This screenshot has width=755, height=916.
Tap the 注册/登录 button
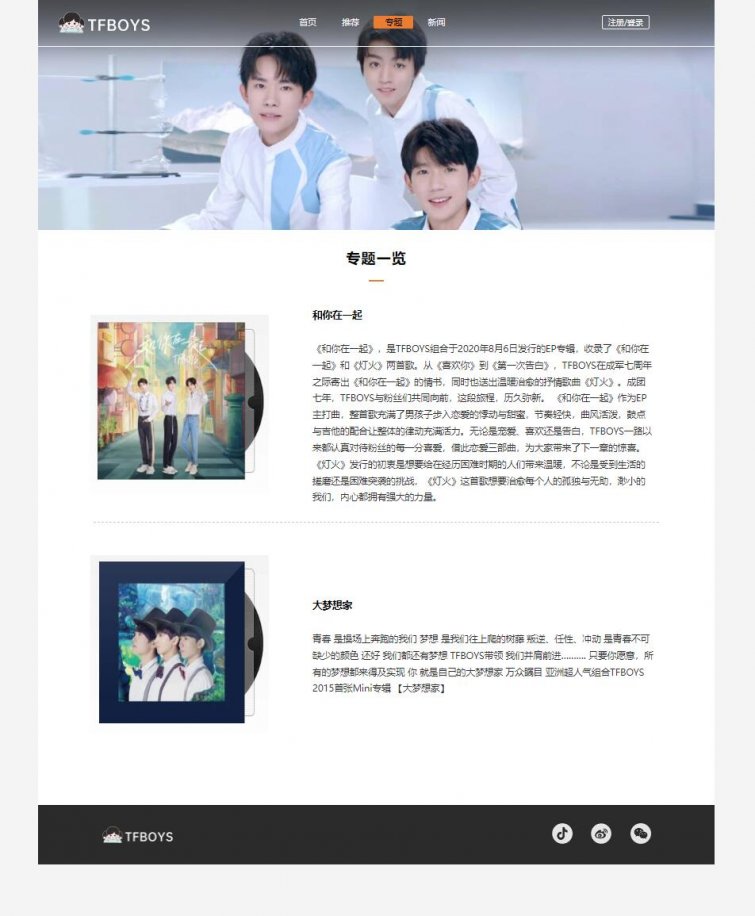[626, 22]
